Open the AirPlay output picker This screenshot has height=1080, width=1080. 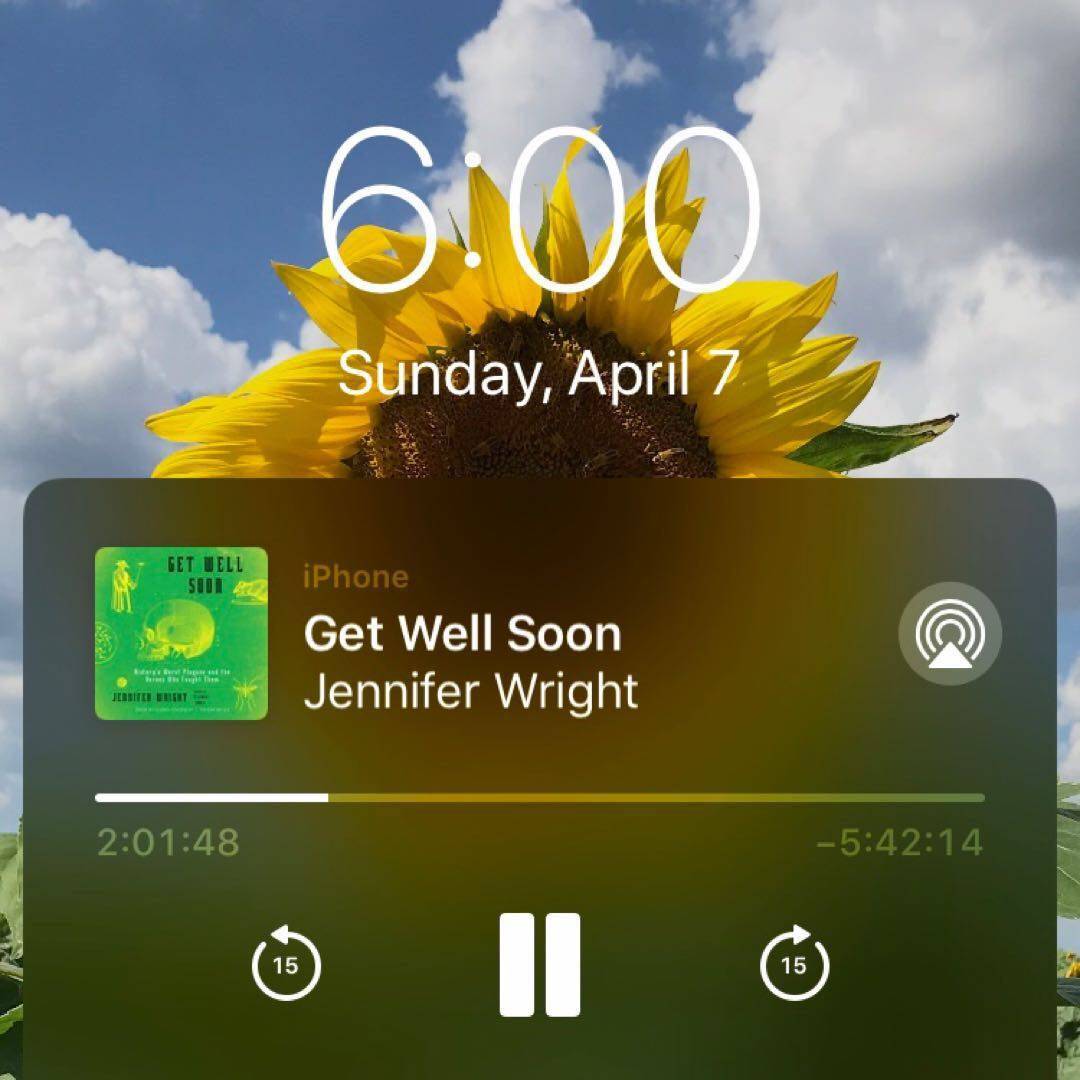tap(950, 633)
